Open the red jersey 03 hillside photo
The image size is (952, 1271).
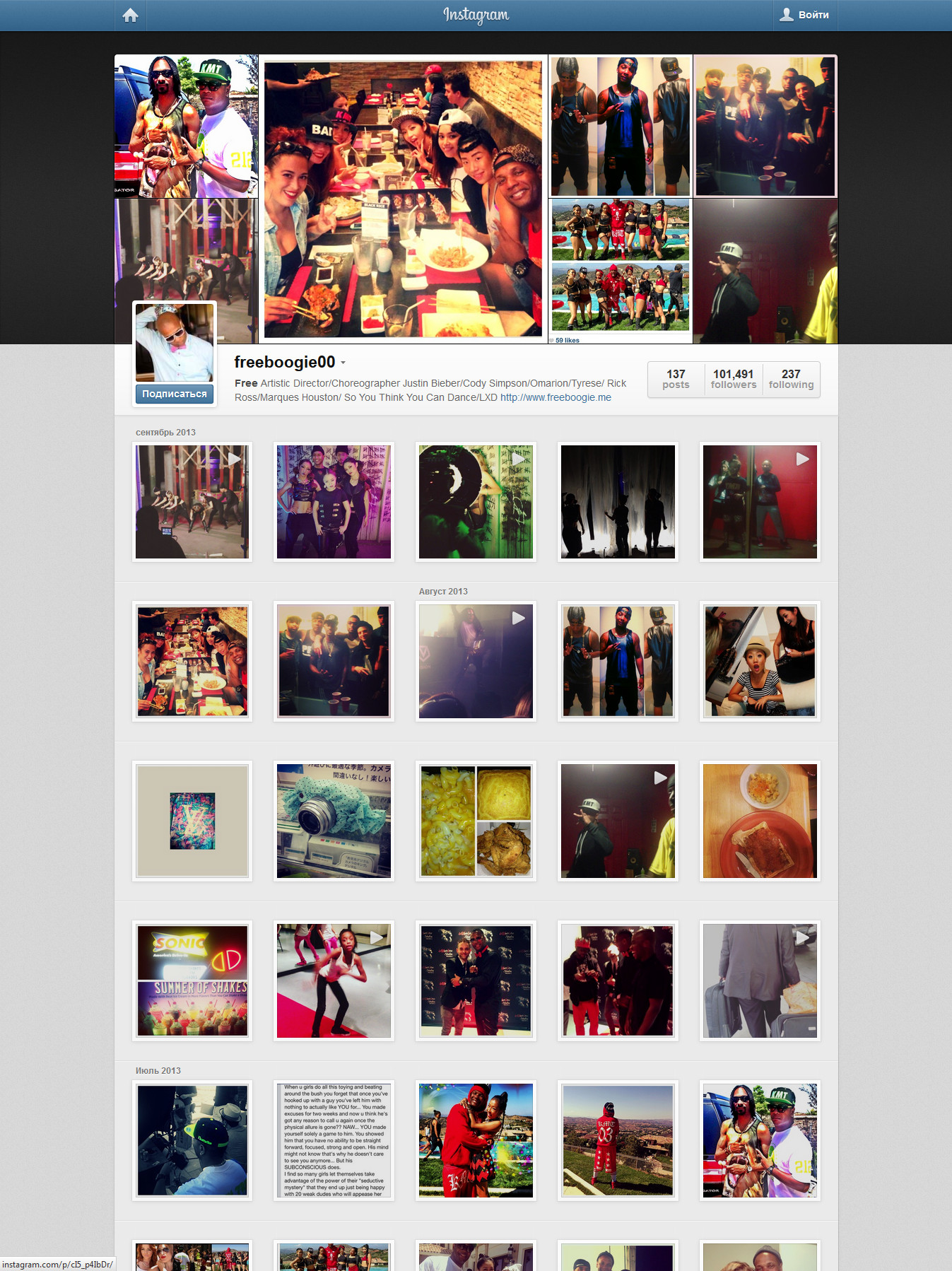[x=618, y=1140]
